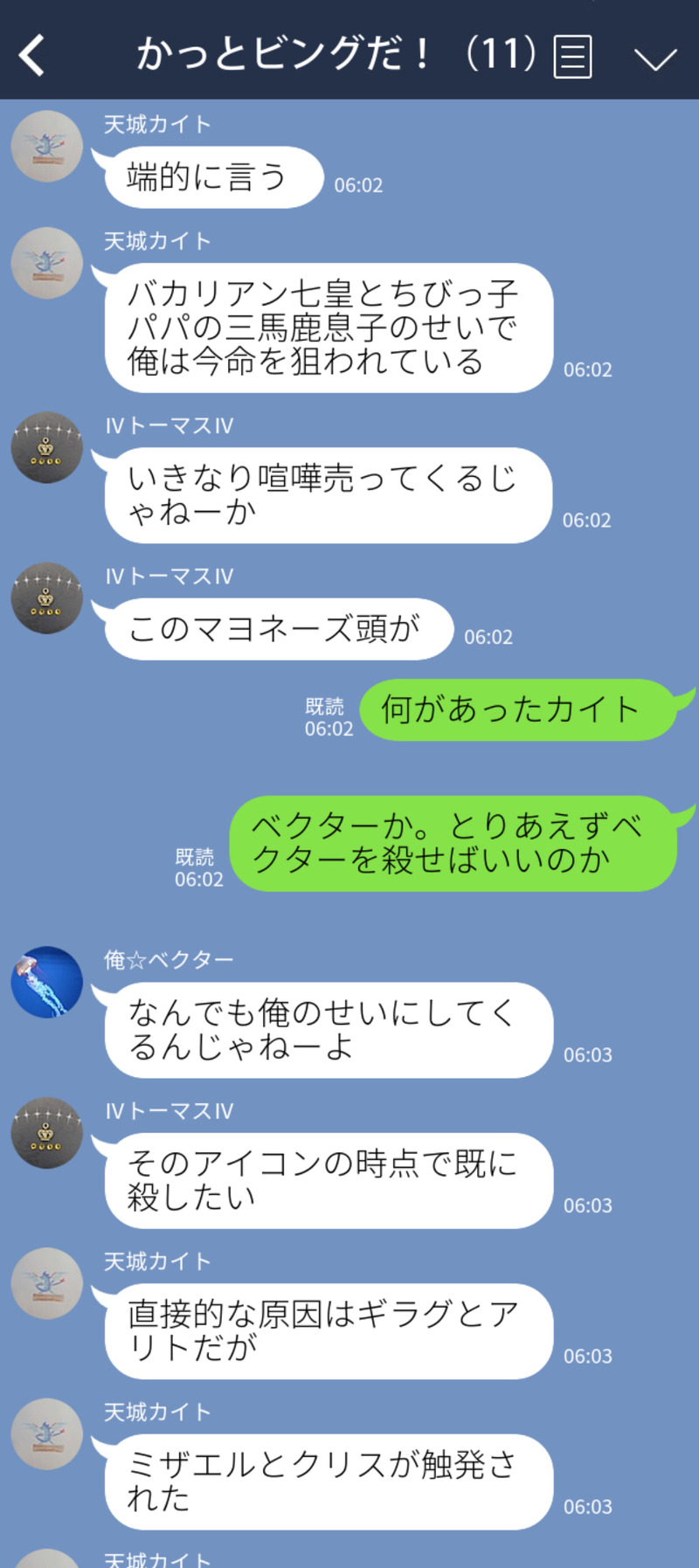
Task: Go back from the かっとビングだ! chat
Action: tap(32, 56)
